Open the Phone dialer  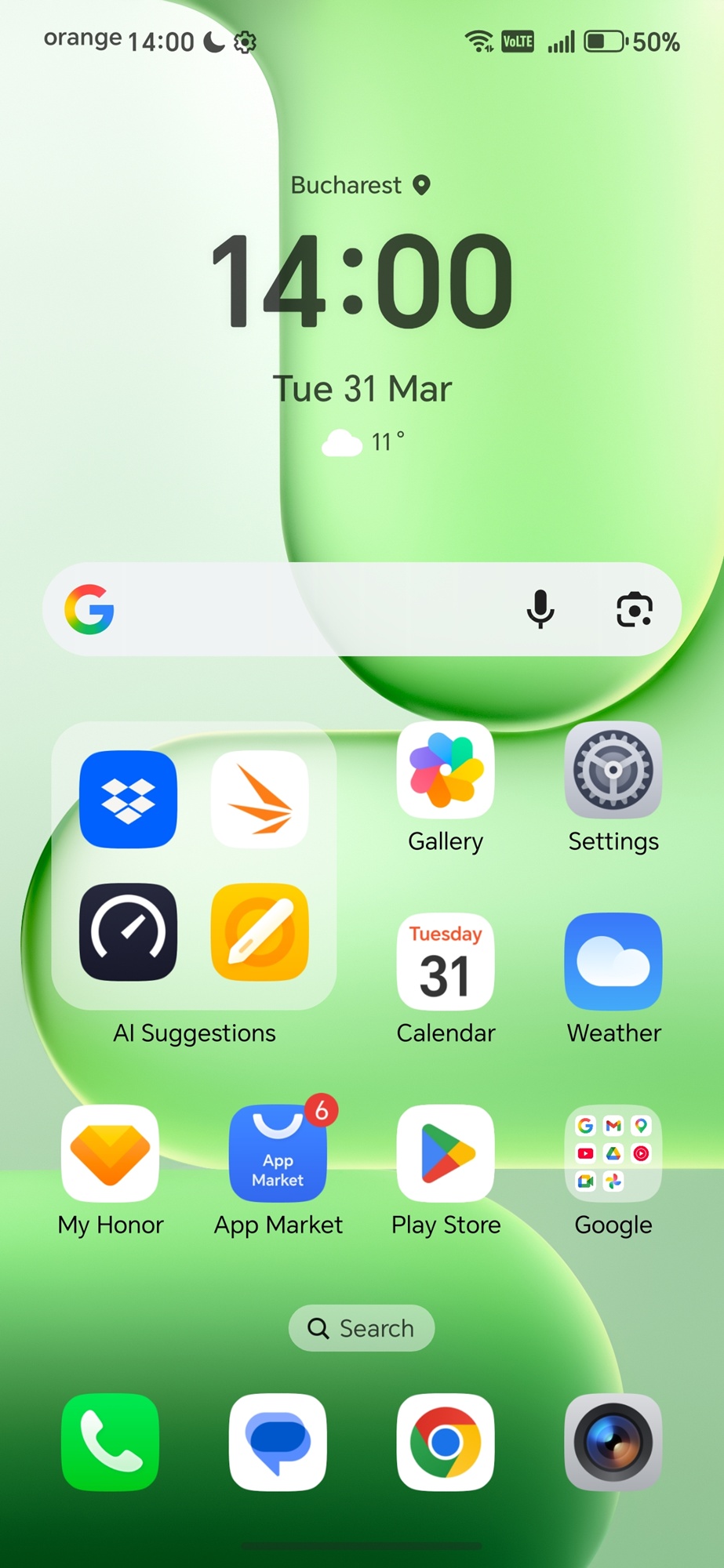click(110, 1442)
